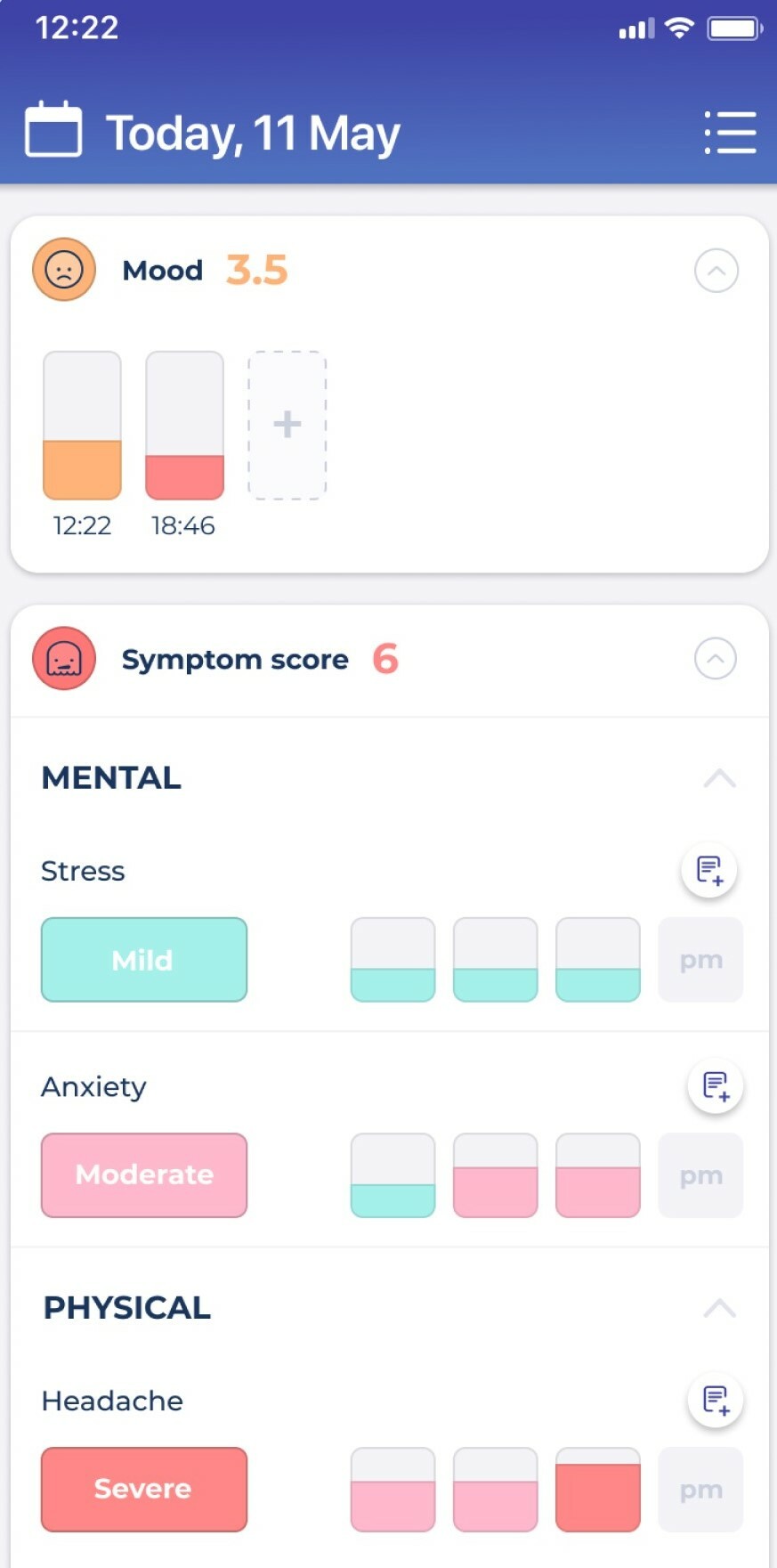Viewport: 777px width, 1568px height.
Task: Add a note to Stress
Action: click(x=709, y=870)
